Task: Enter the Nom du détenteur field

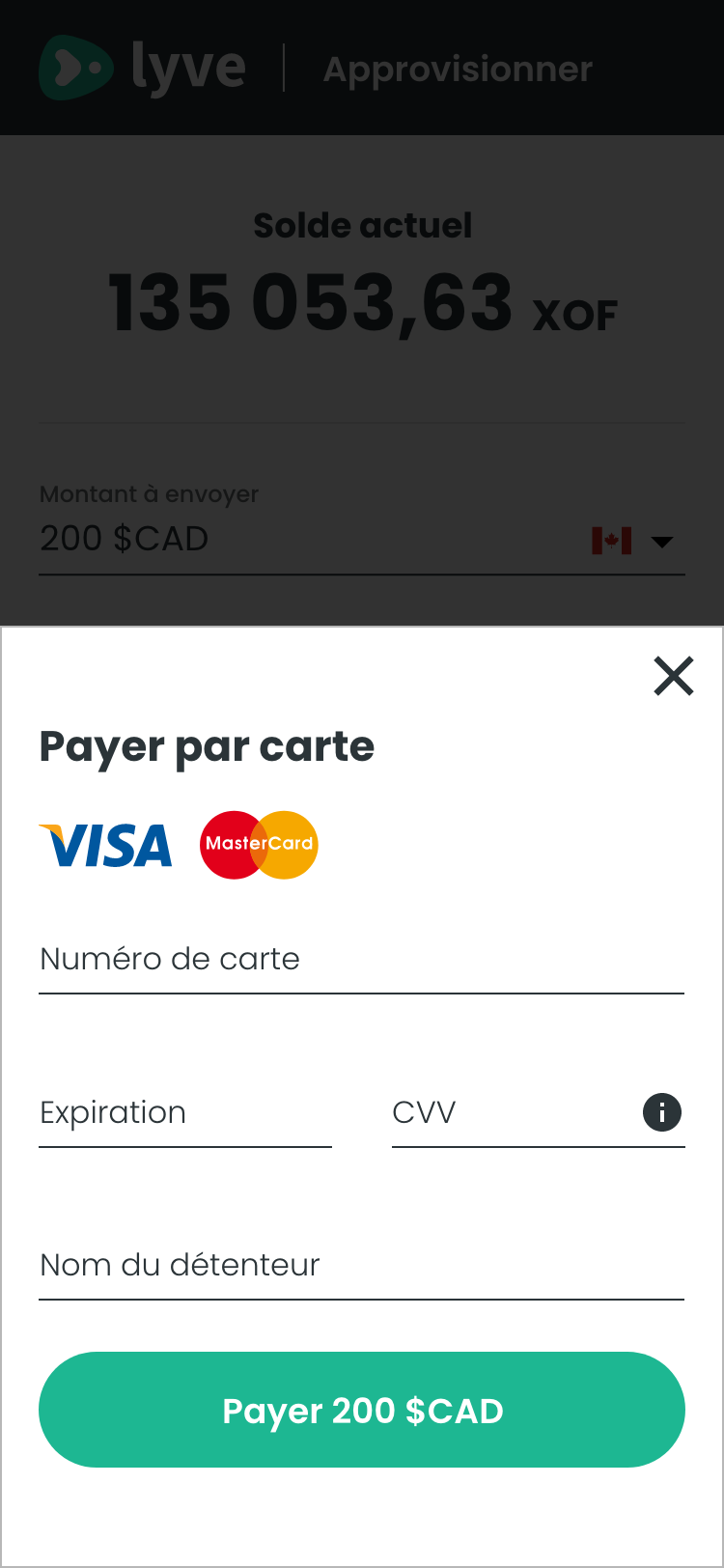Action: [361, 1266]
